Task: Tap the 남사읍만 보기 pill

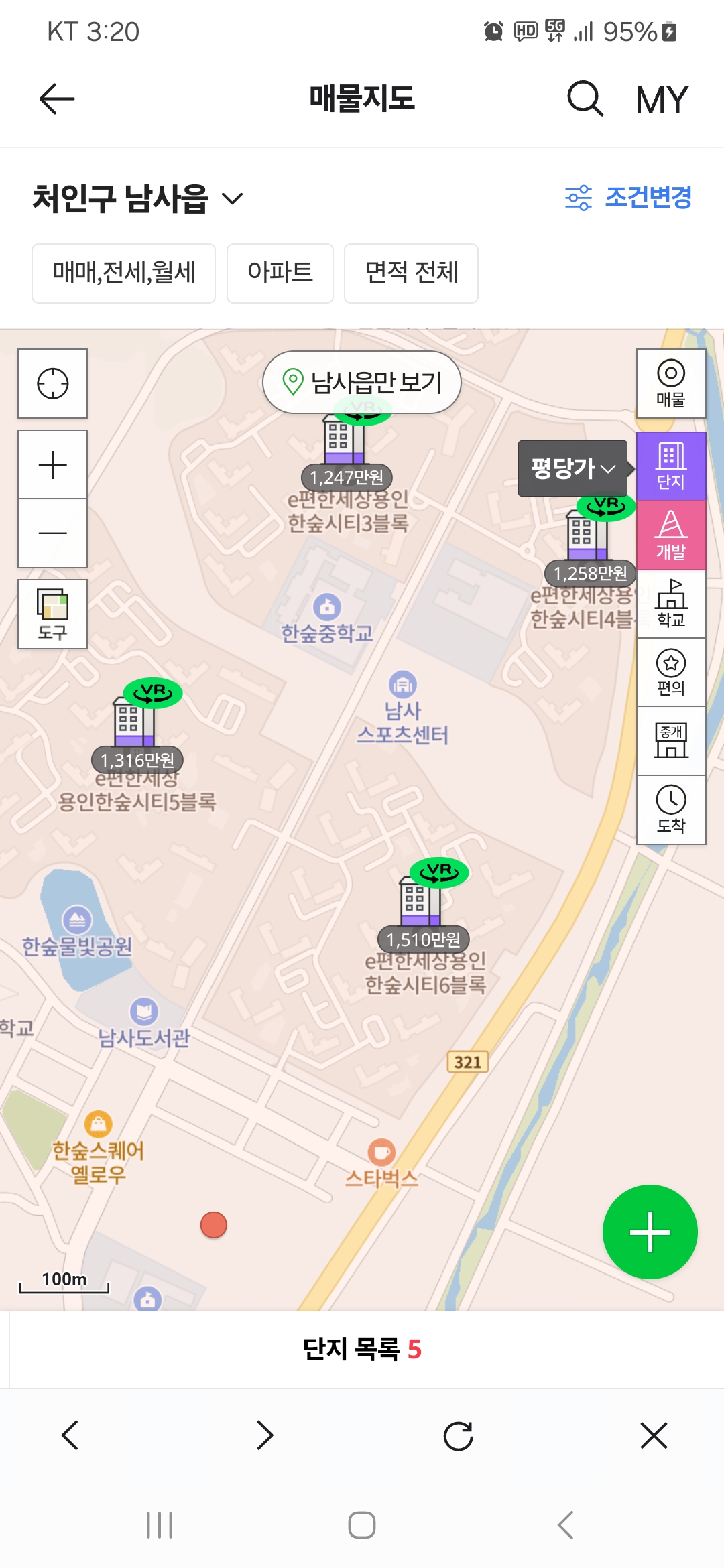Action: [362, 383]
